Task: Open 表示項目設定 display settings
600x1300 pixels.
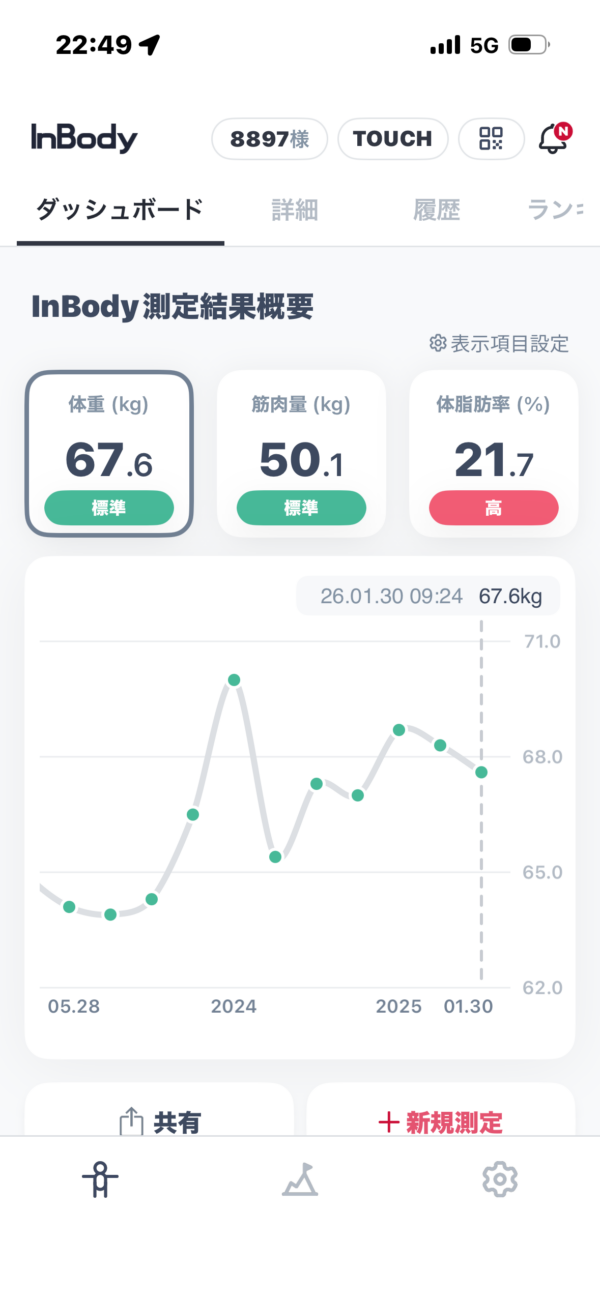Action: point(499,344)
